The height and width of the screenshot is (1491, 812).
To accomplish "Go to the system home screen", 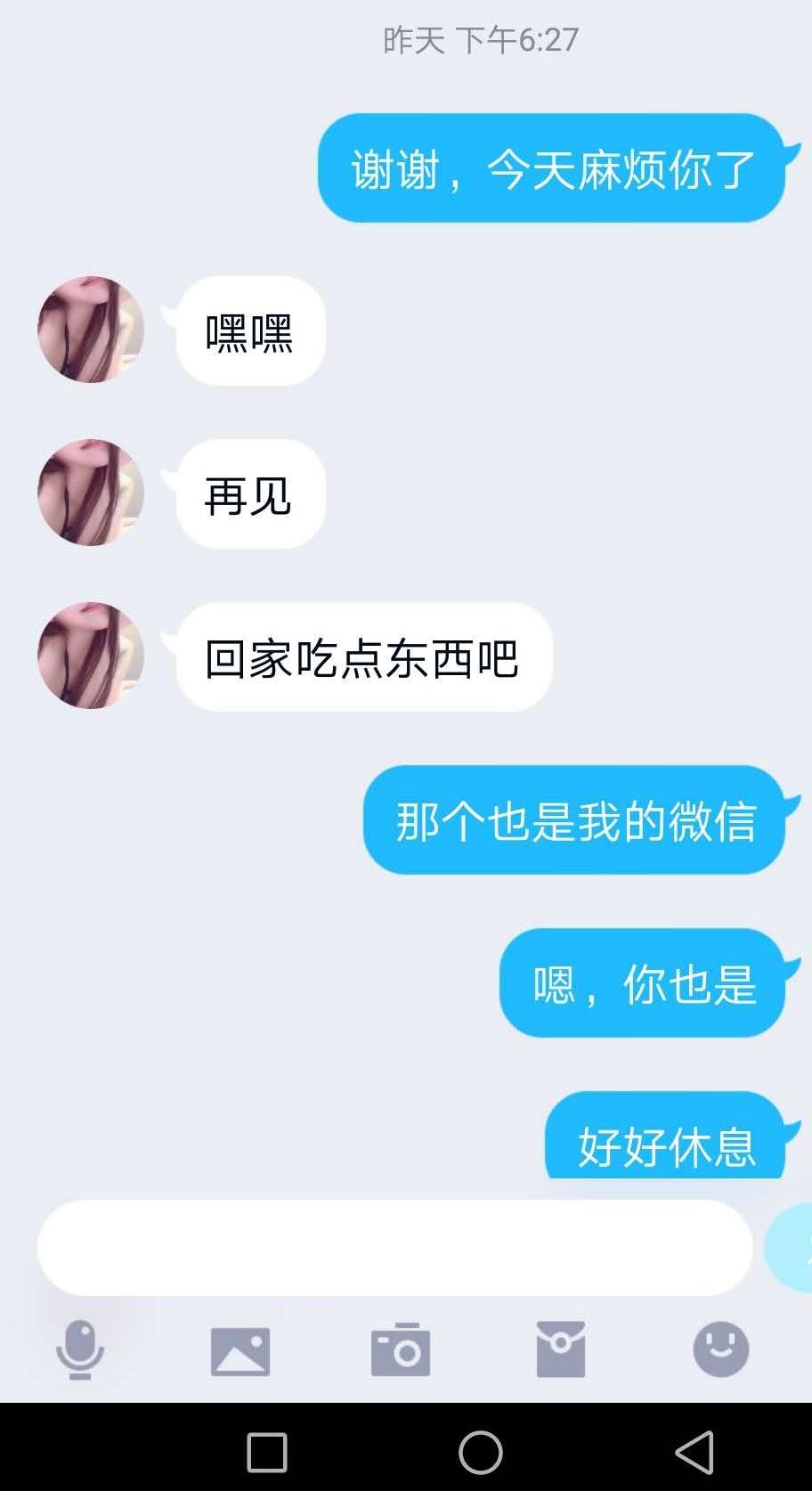I will coord(481,1453).
